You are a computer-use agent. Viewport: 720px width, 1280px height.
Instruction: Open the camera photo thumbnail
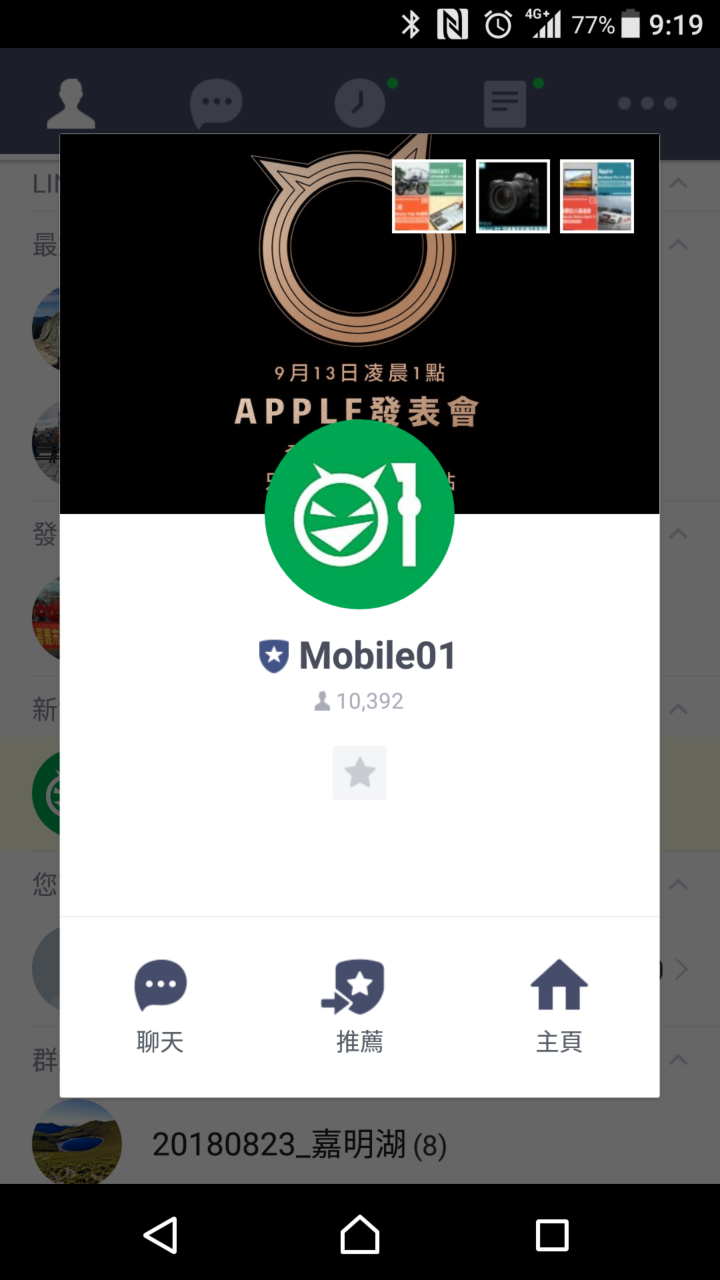point(513,196)
